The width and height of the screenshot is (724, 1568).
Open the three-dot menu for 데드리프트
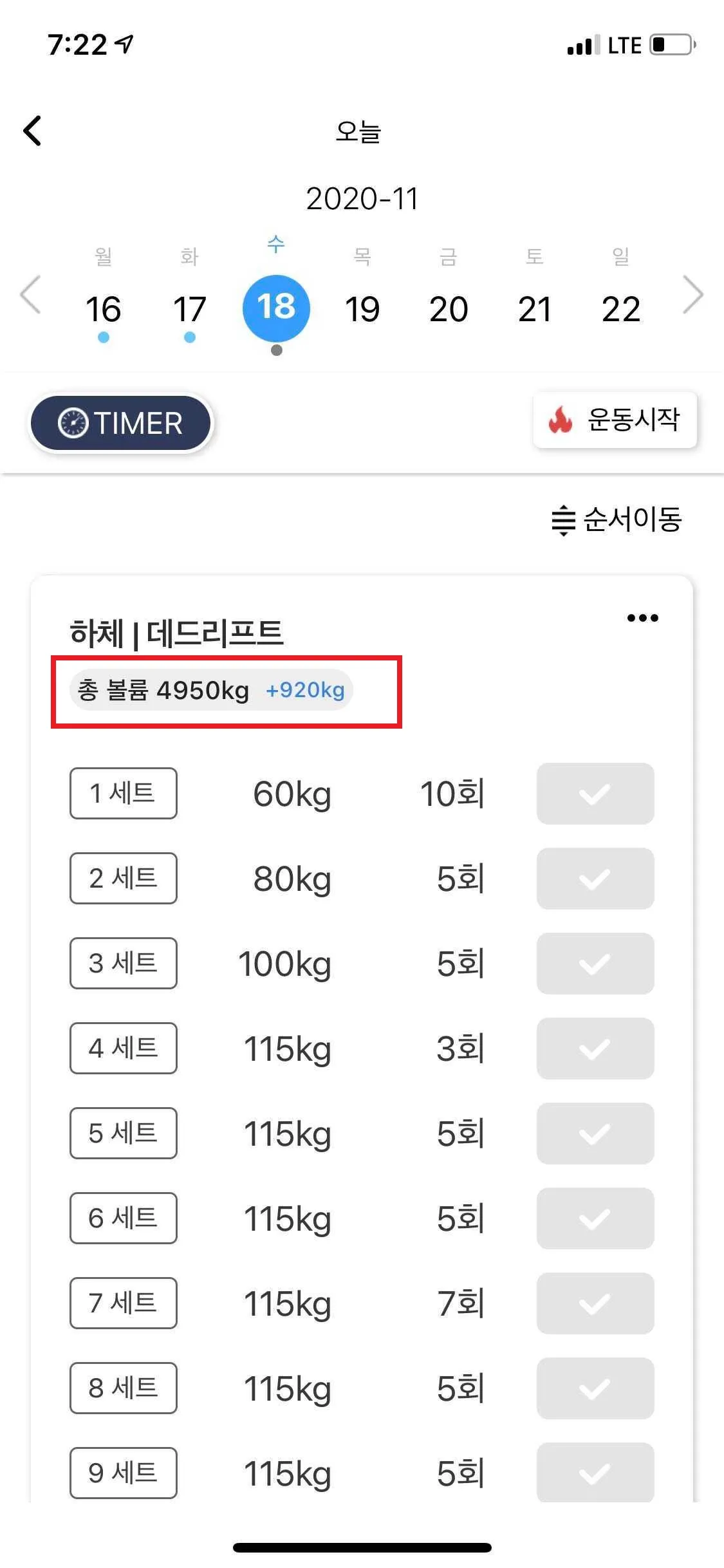642,618
